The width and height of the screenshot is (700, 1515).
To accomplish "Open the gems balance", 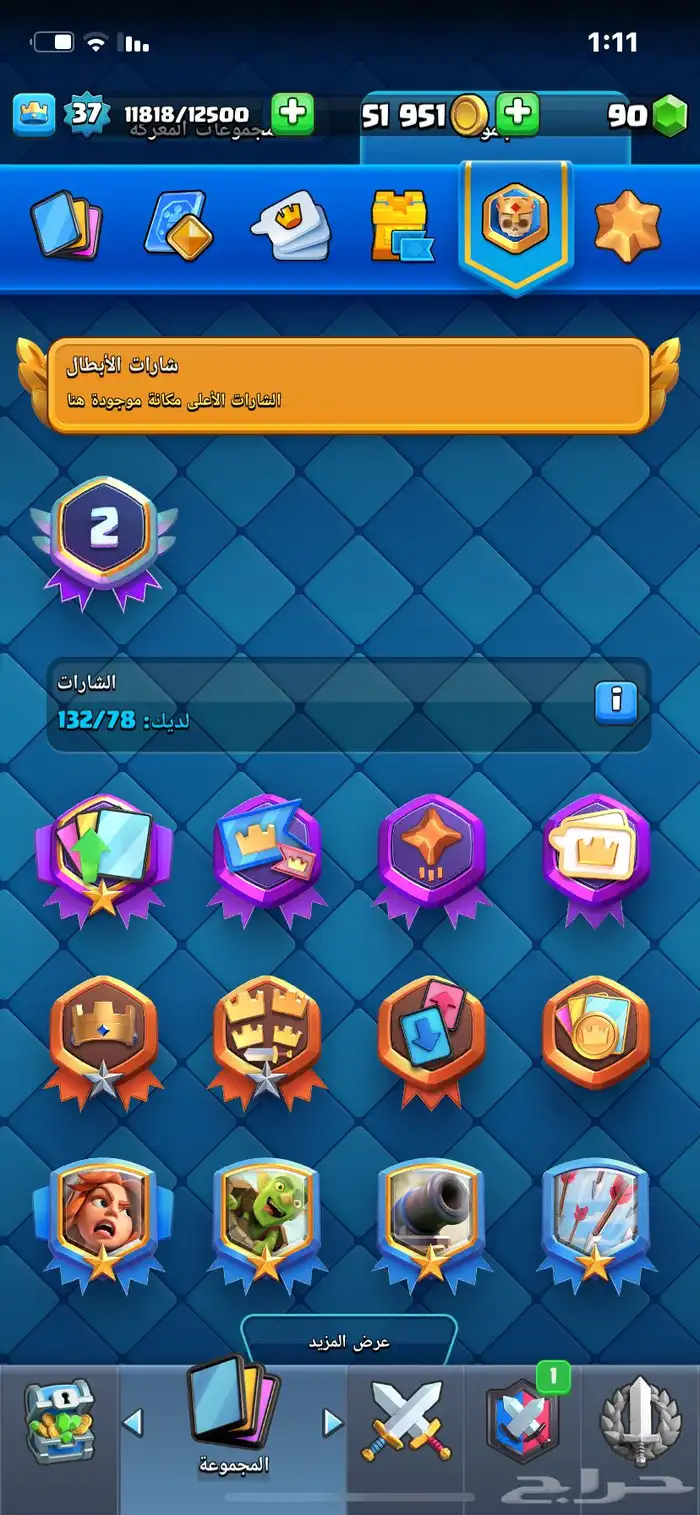I will pos(646,116).
